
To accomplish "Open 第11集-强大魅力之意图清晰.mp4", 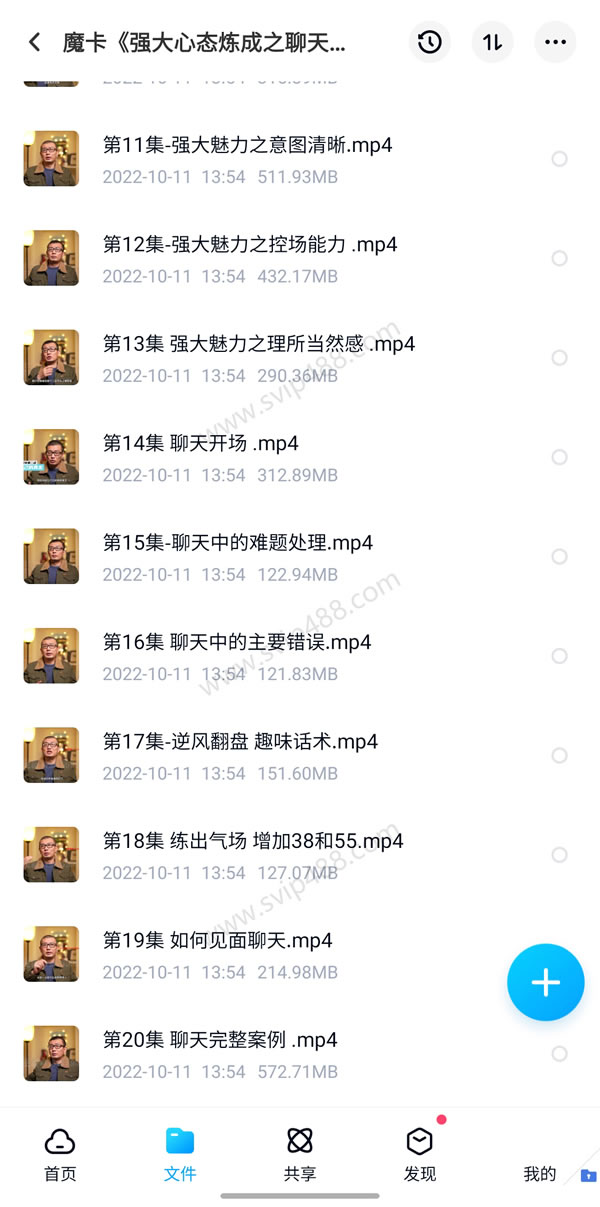I will click(247, 146).
